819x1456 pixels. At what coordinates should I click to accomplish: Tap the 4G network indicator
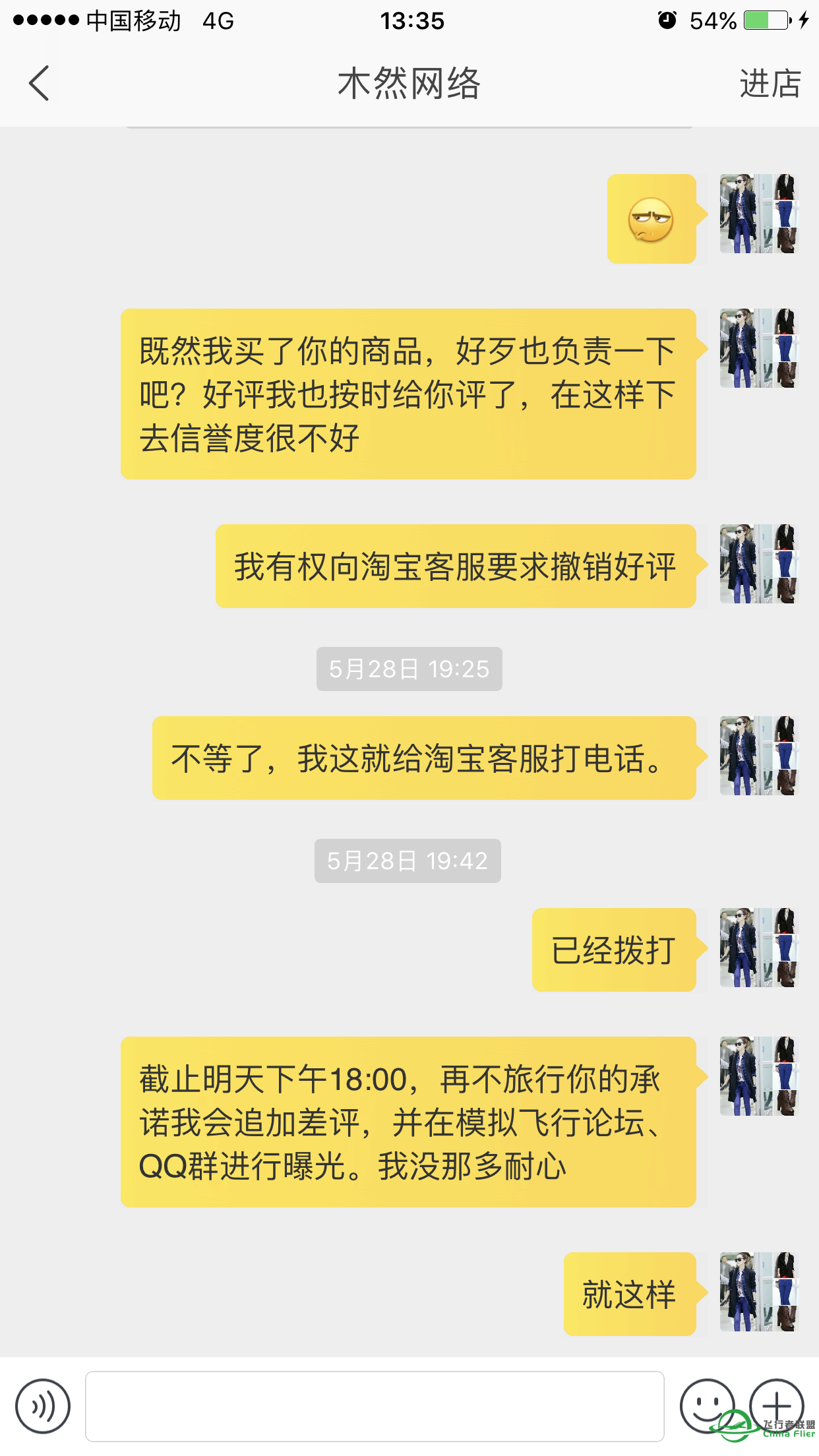click(x=218, y=21)
